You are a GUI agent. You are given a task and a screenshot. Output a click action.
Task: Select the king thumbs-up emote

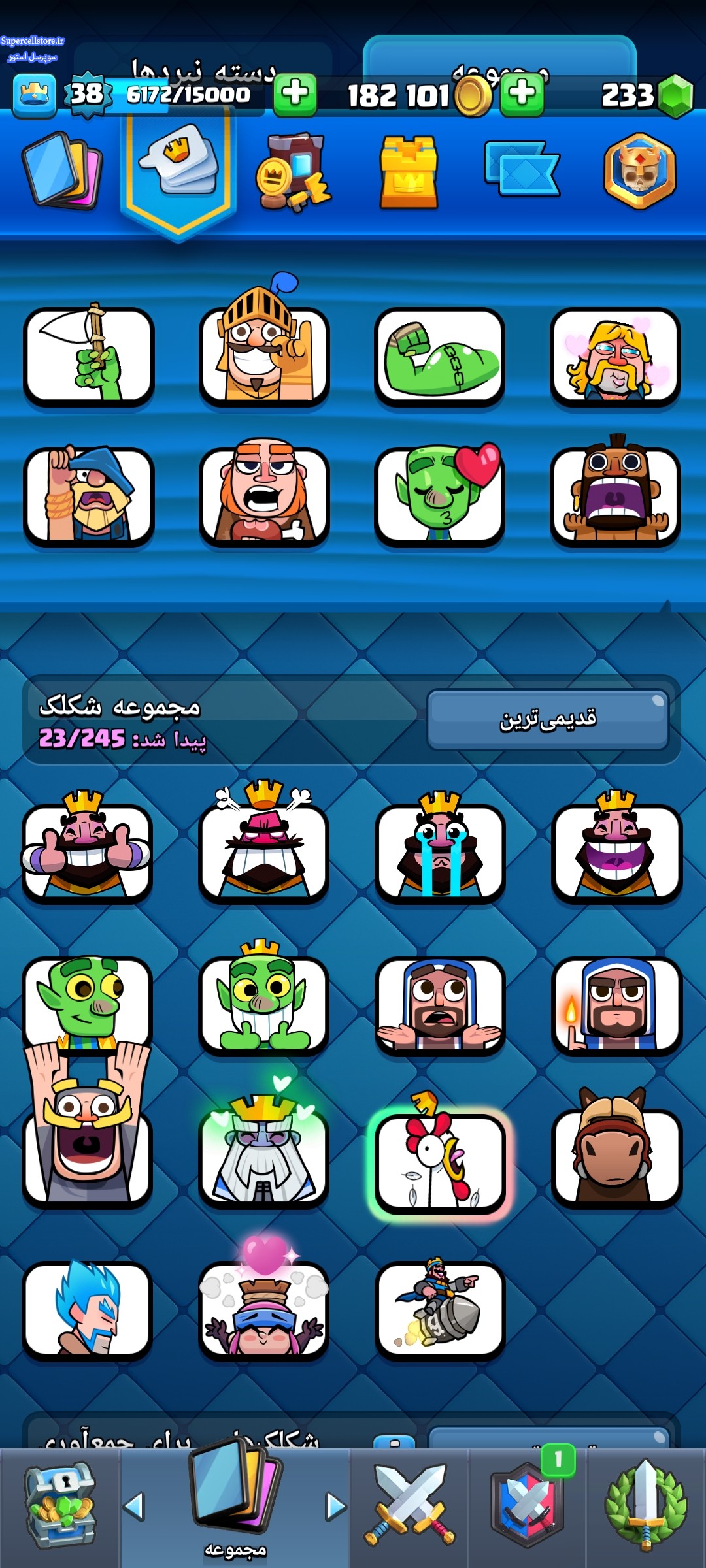coord(87,846)
